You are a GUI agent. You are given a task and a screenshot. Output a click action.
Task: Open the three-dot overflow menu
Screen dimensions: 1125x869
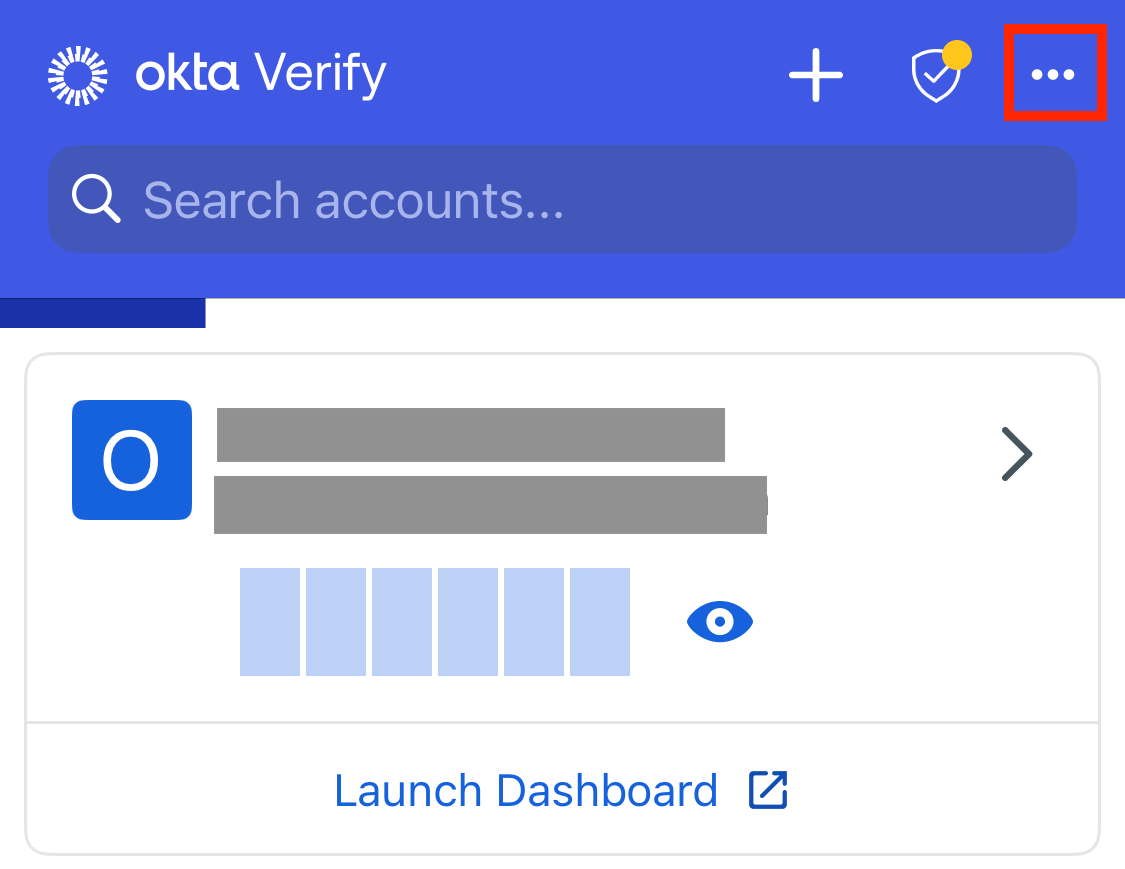[x=1054, y=75]
